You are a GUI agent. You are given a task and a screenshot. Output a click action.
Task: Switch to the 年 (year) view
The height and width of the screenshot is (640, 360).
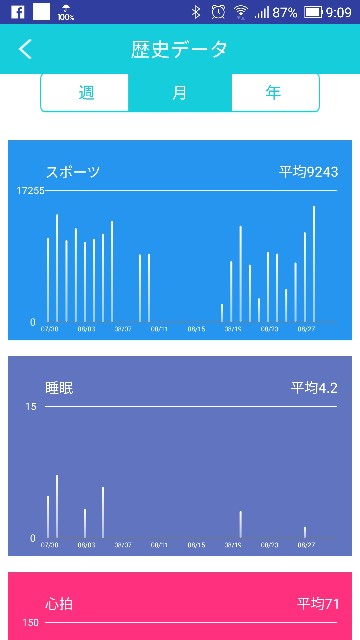coord(275,93)
